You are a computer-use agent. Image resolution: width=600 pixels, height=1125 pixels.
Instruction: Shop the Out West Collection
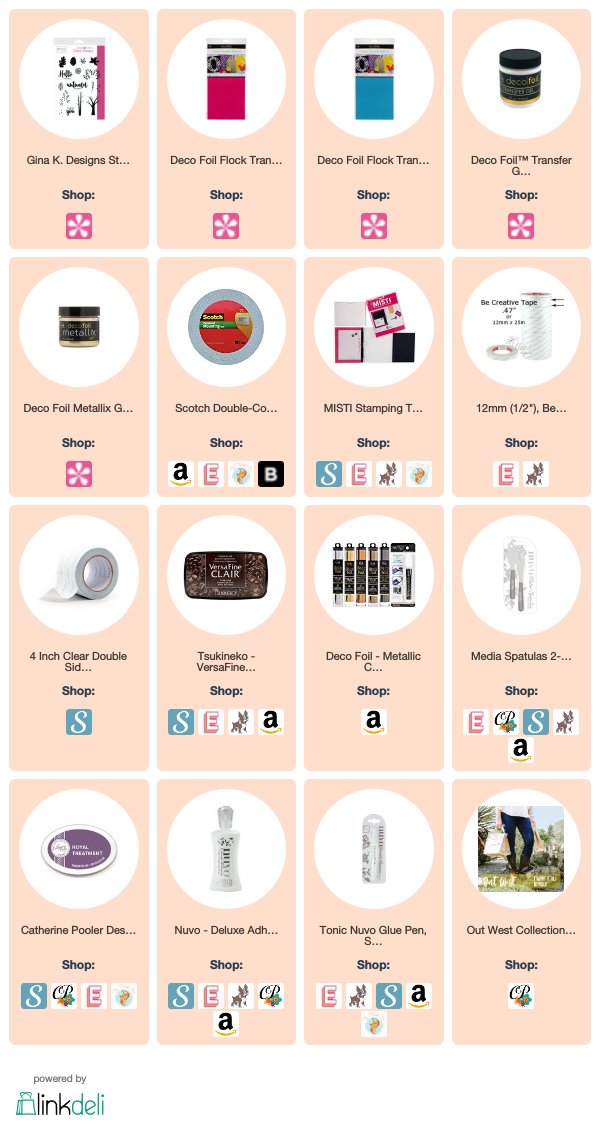(x=521, y=996)
